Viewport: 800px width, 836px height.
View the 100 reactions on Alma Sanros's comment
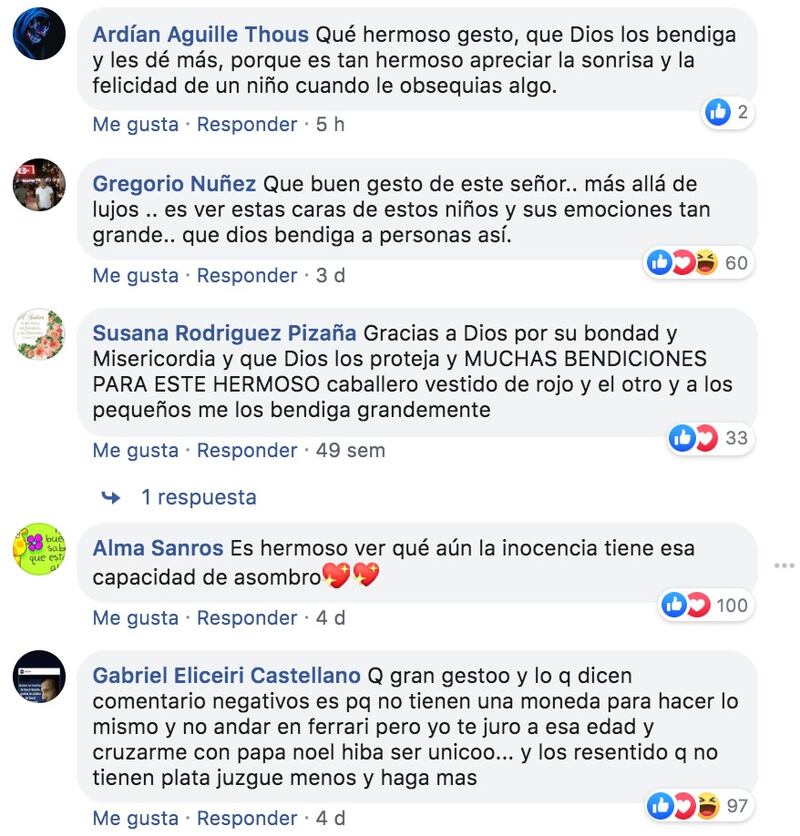[x=706, y=604]
